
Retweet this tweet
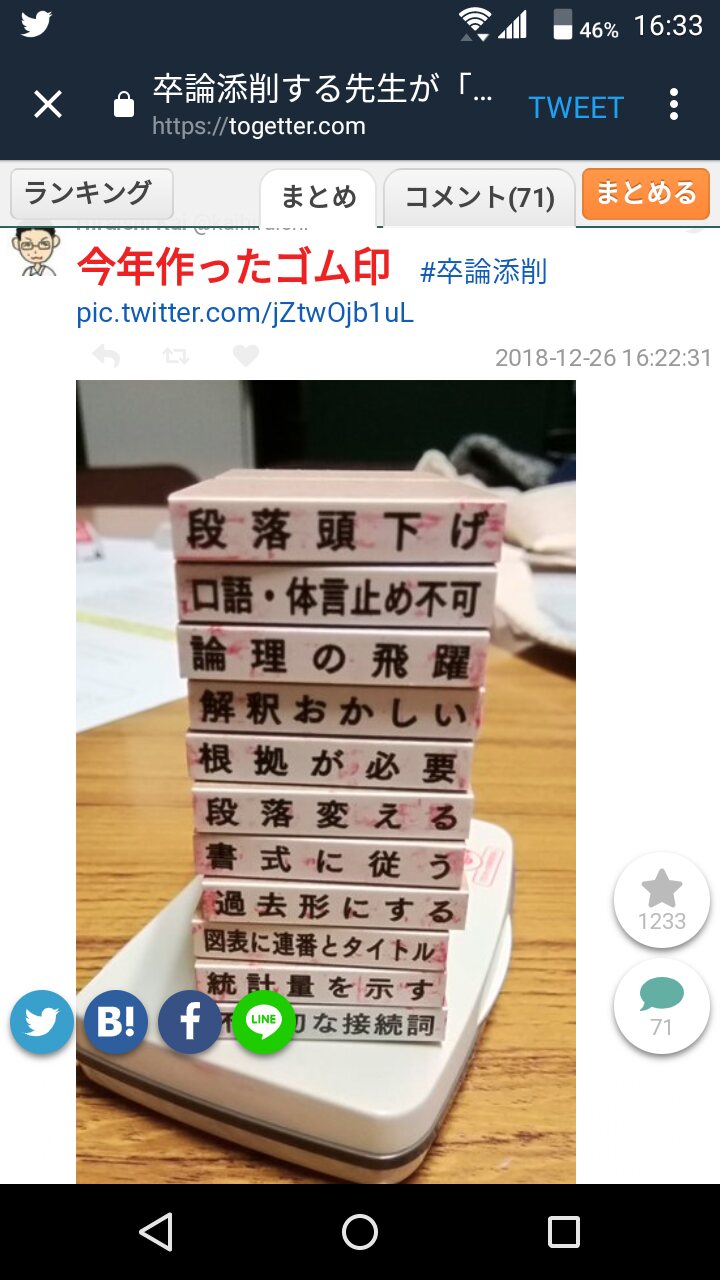click(x=176, y=356)
